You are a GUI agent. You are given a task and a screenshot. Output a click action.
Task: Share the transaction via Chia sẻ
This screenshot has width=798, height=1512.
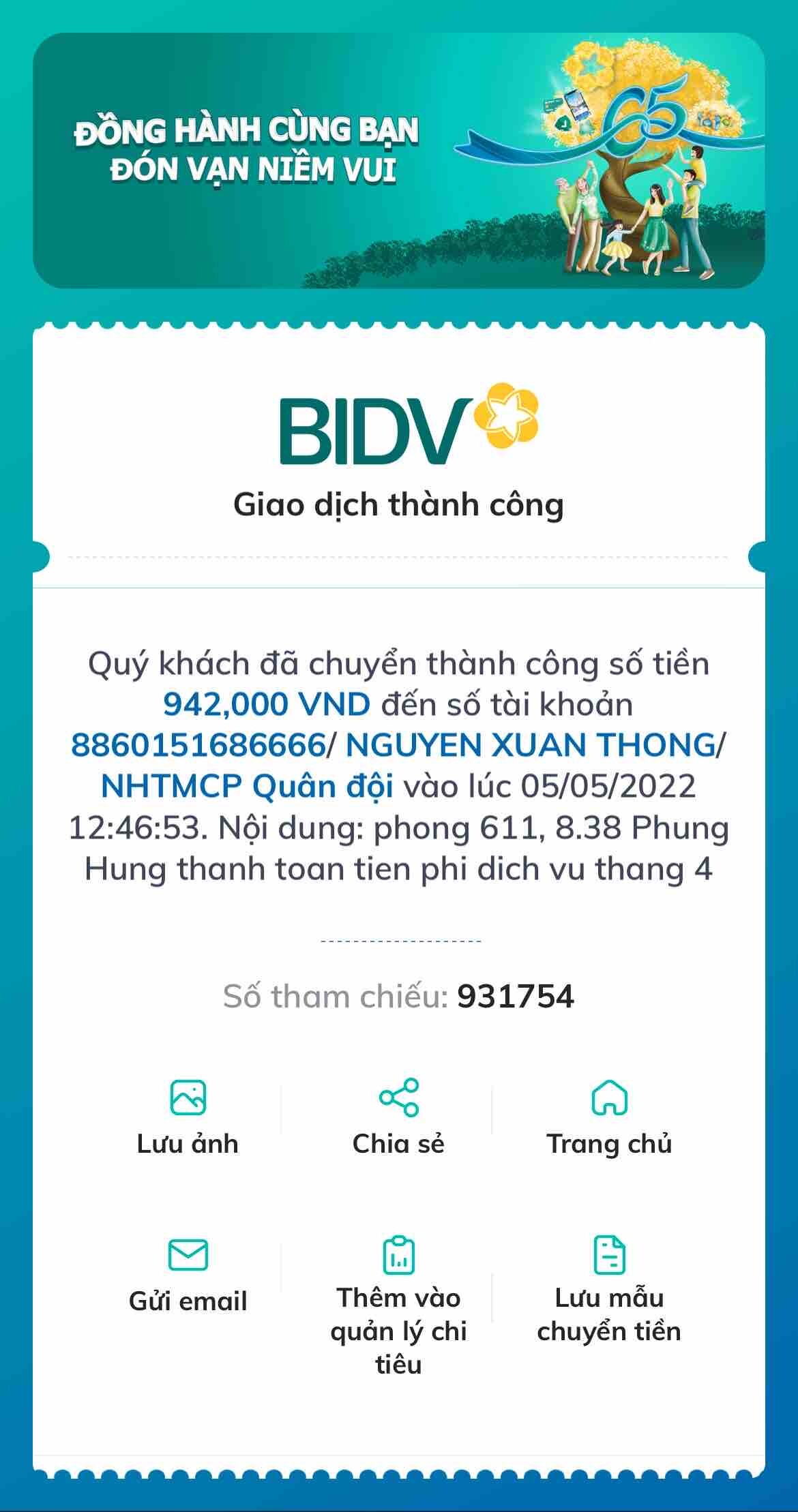click(x=398, y=1117)
